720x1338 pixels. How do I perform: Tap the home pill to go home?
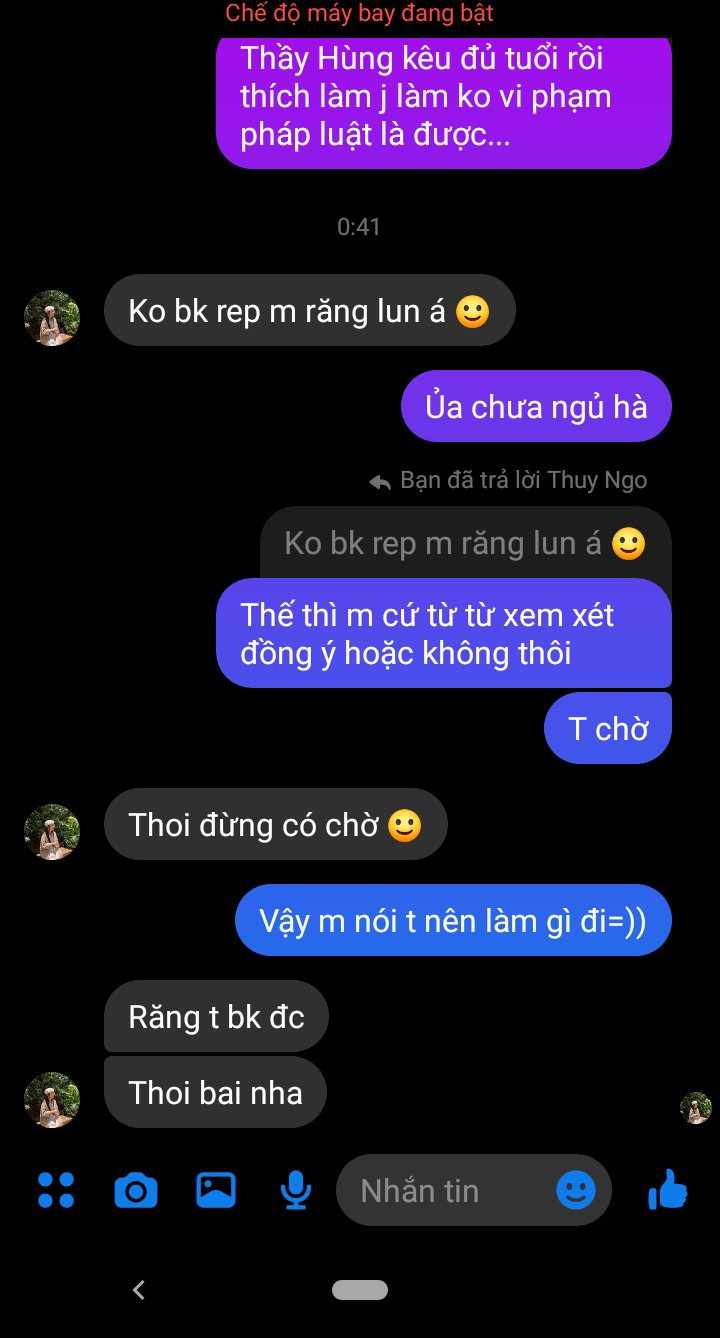pyautogui.click(x=360, y=1290)
